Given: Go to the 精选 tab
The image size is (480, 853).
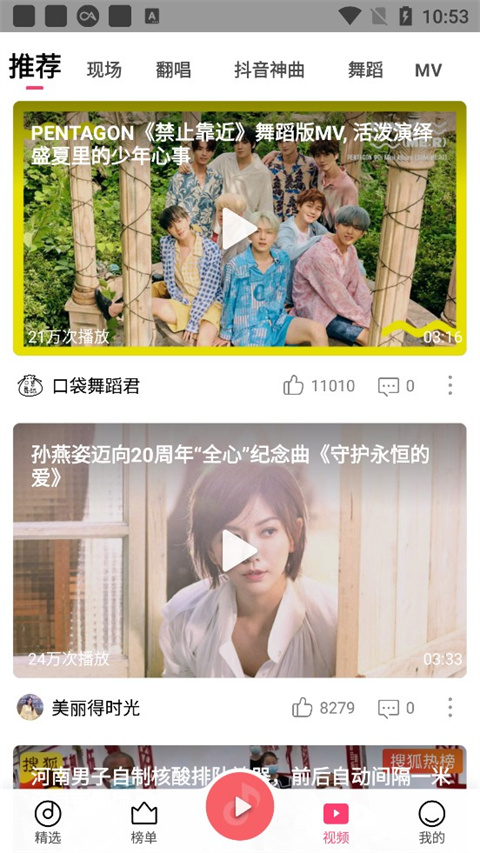Looking at the screenshot, I should [x=48, y=823].
